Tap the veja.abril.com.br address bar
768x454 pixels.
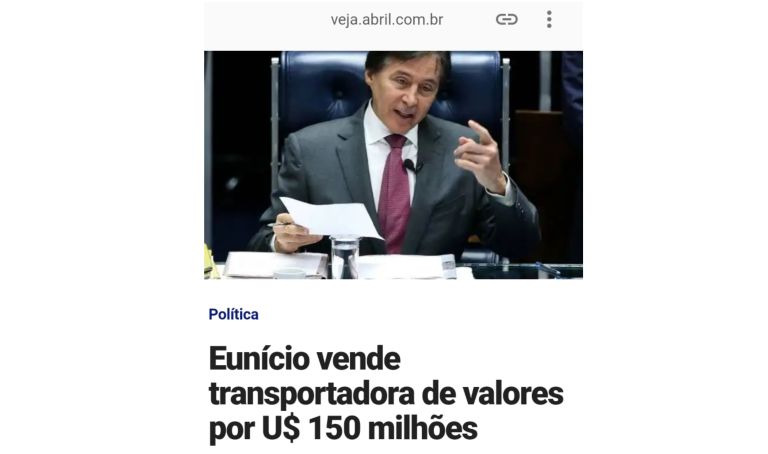(386, 19)
